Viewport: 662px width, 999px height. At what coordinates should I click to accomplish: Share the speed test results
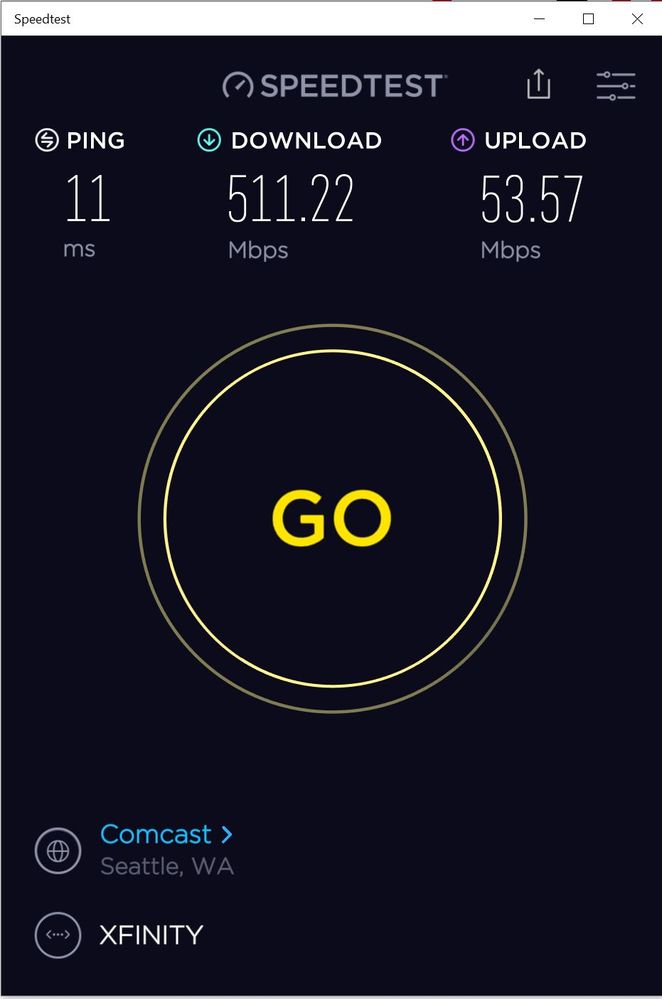pos(539,85)
